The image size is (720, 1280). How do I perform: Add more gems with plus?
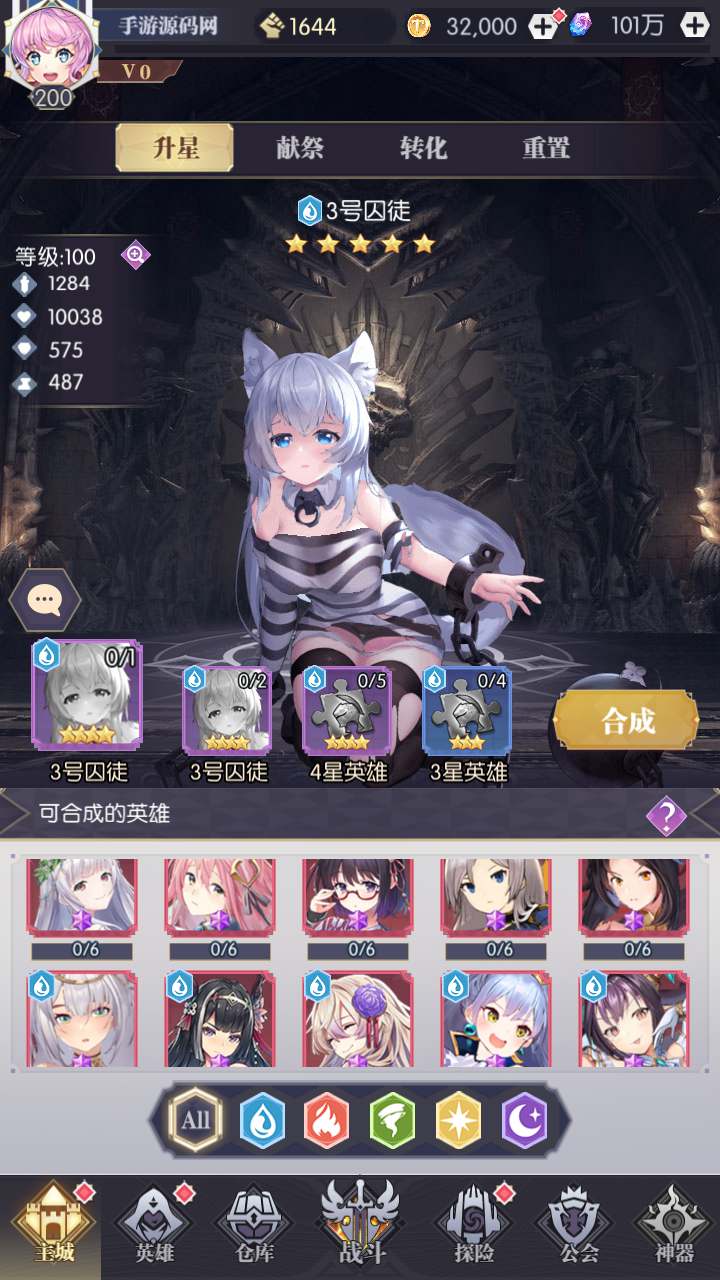(694, 26)
